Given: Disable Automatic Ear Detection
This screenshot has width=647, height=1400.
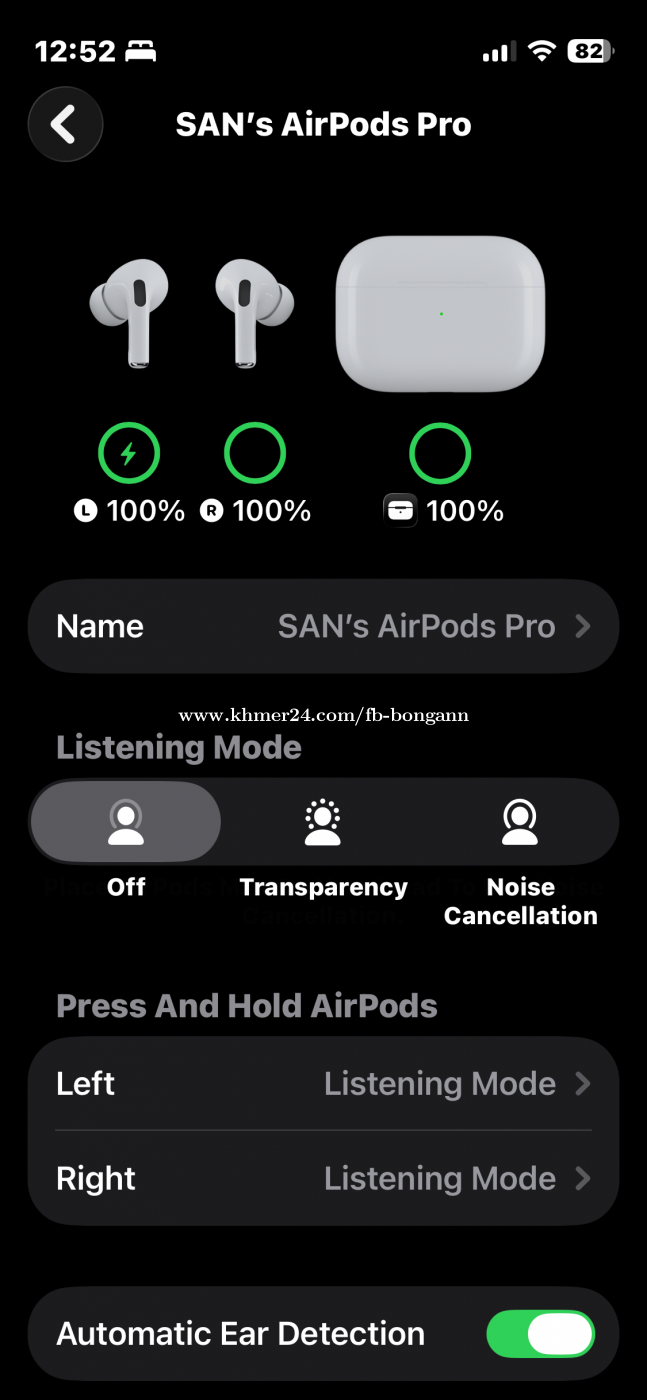Looking at the screenshot, I should tap(540, 1334).
